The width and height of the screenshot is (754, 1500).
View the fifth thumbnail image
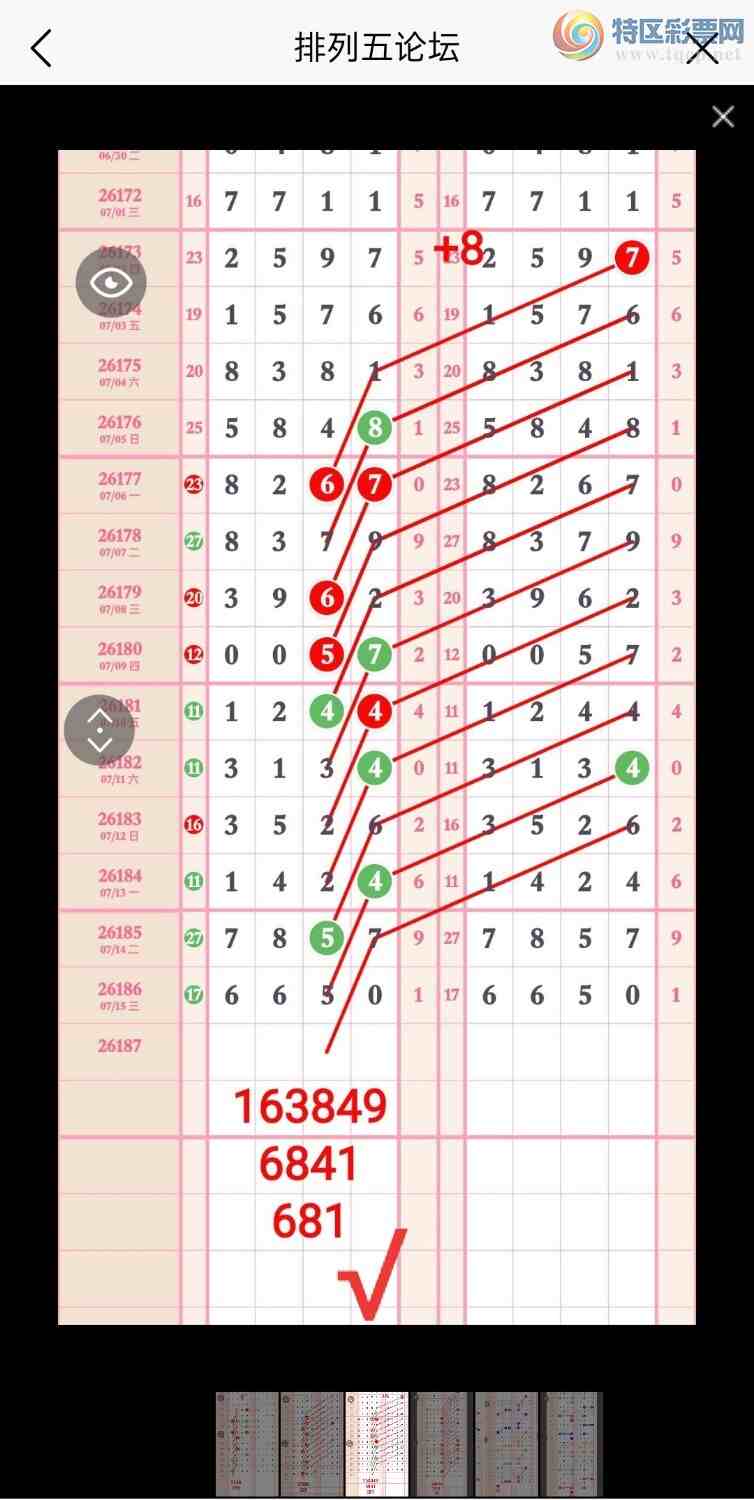point(507,1444)
